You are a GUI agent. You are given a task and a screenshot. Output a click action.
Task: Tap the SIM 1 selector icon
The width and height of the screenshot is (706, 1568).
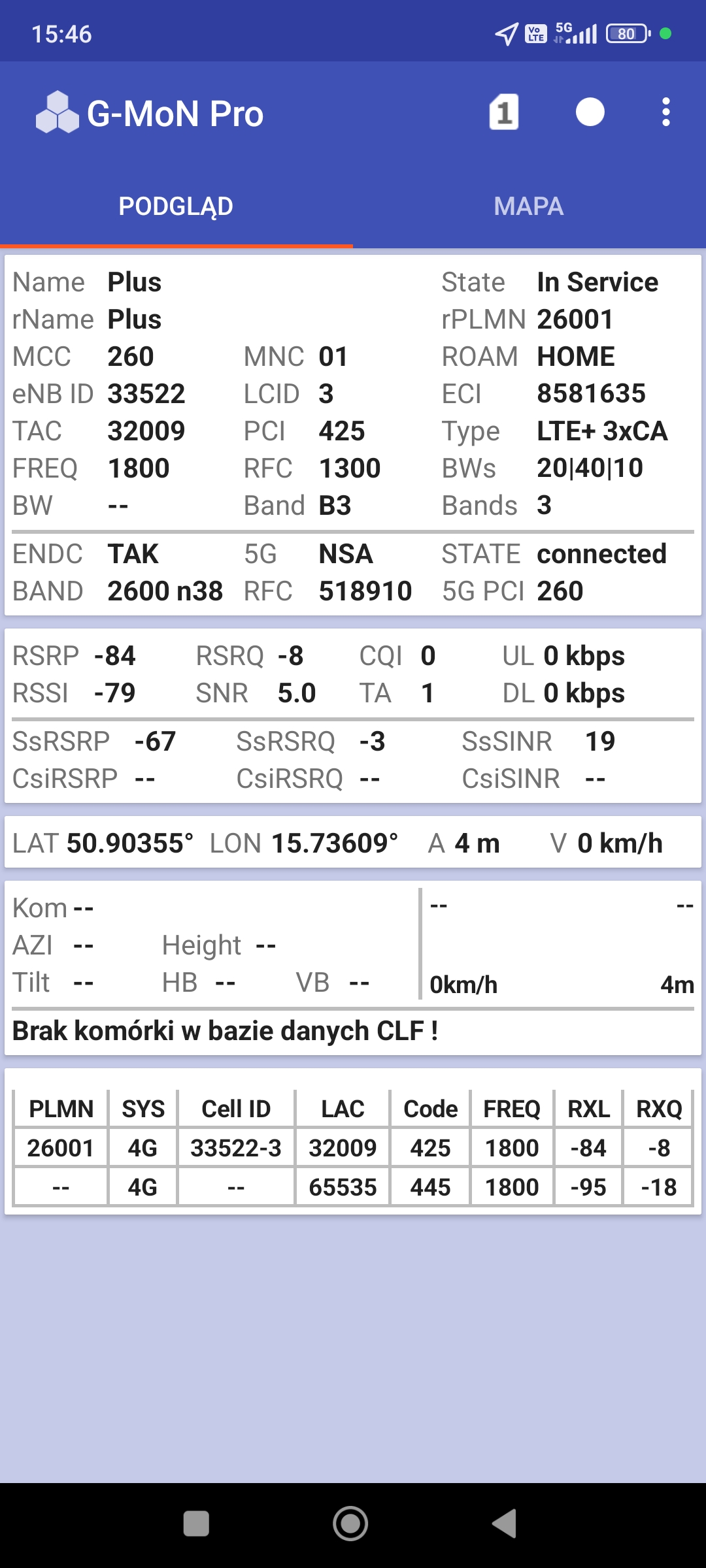[x=504, y=112]
